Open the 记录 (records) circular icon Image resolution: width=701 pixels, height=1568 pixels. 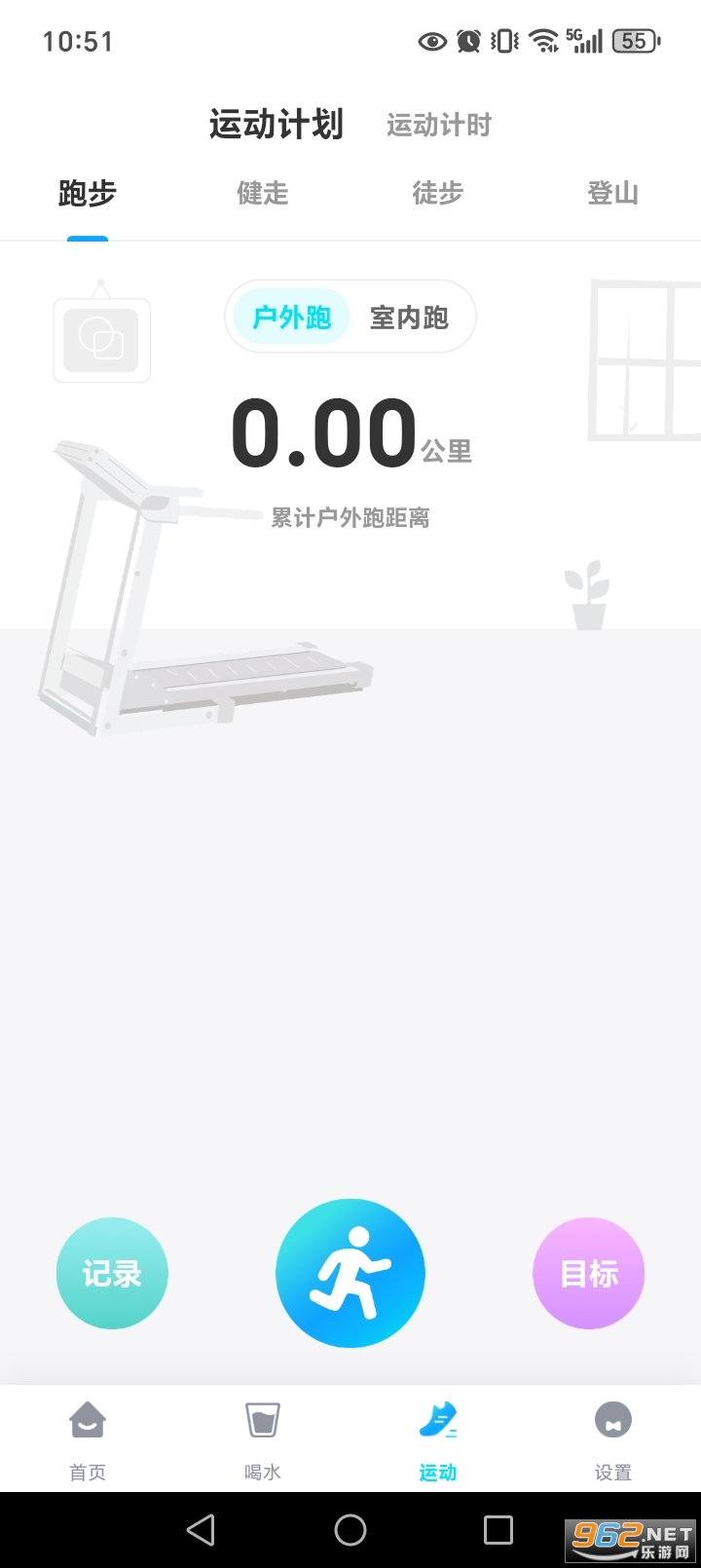coord(112,1273)
